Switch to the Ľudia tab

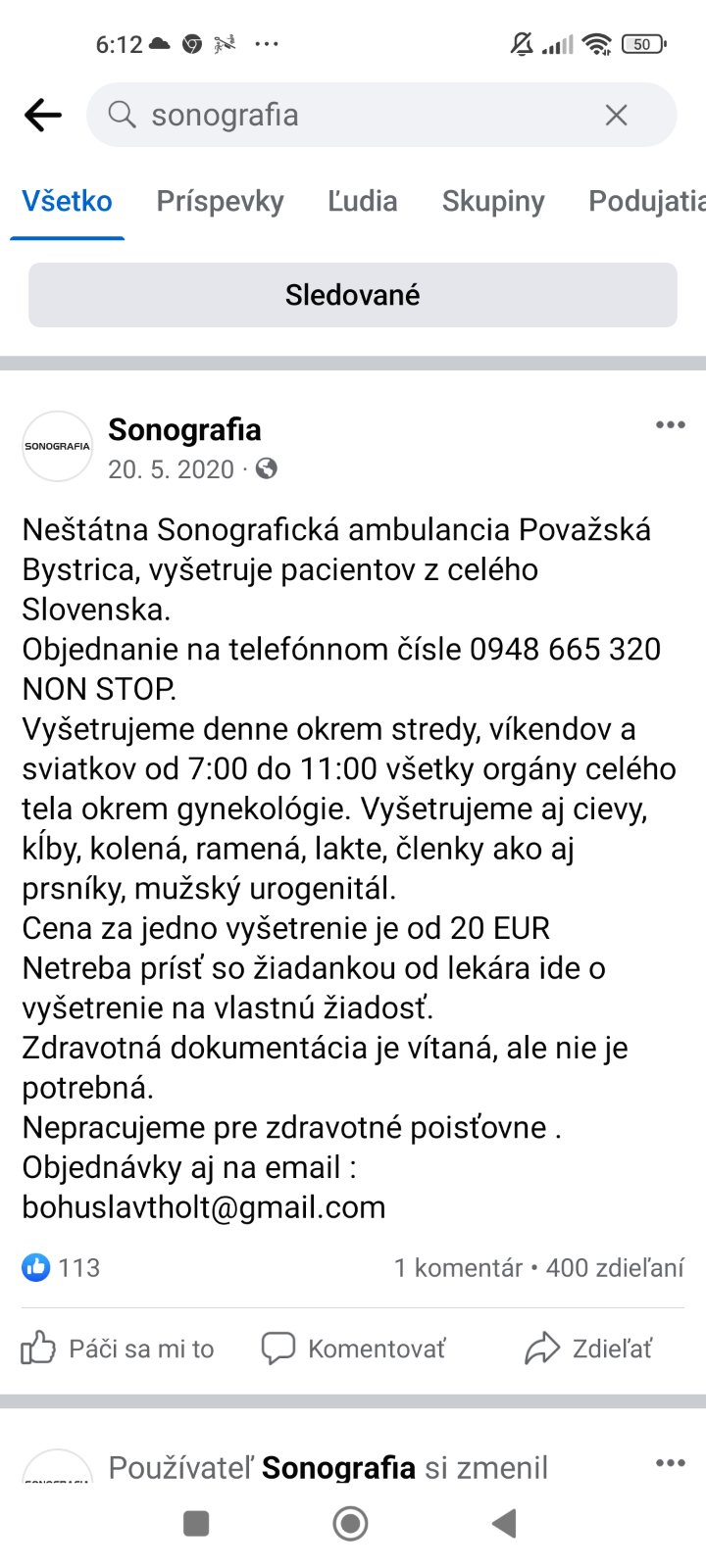click(362, 201)
